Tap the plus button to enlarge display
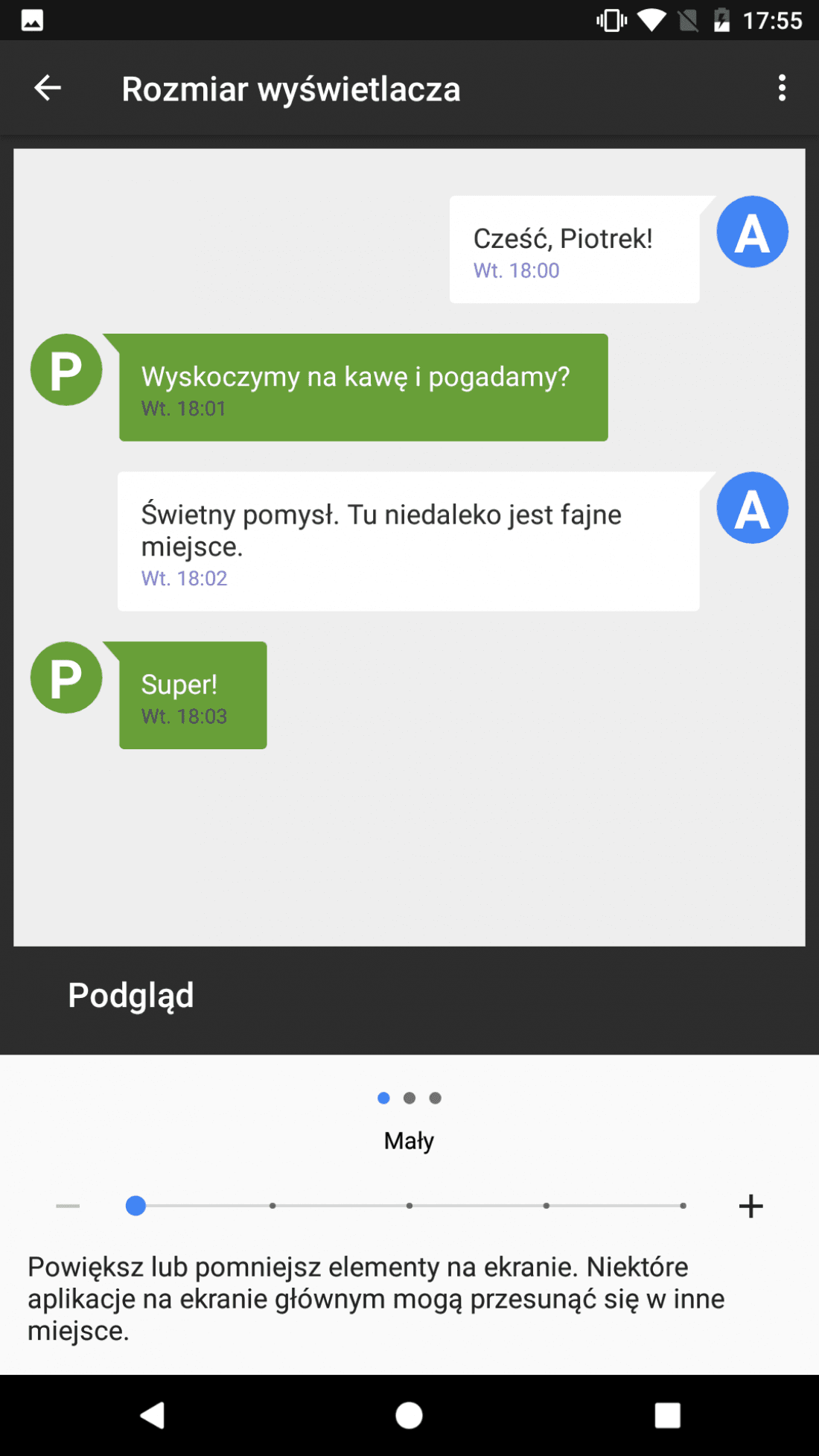The width and height of the screenshot is (819, 1456). pyautogui.click(x=751, y=1206)
